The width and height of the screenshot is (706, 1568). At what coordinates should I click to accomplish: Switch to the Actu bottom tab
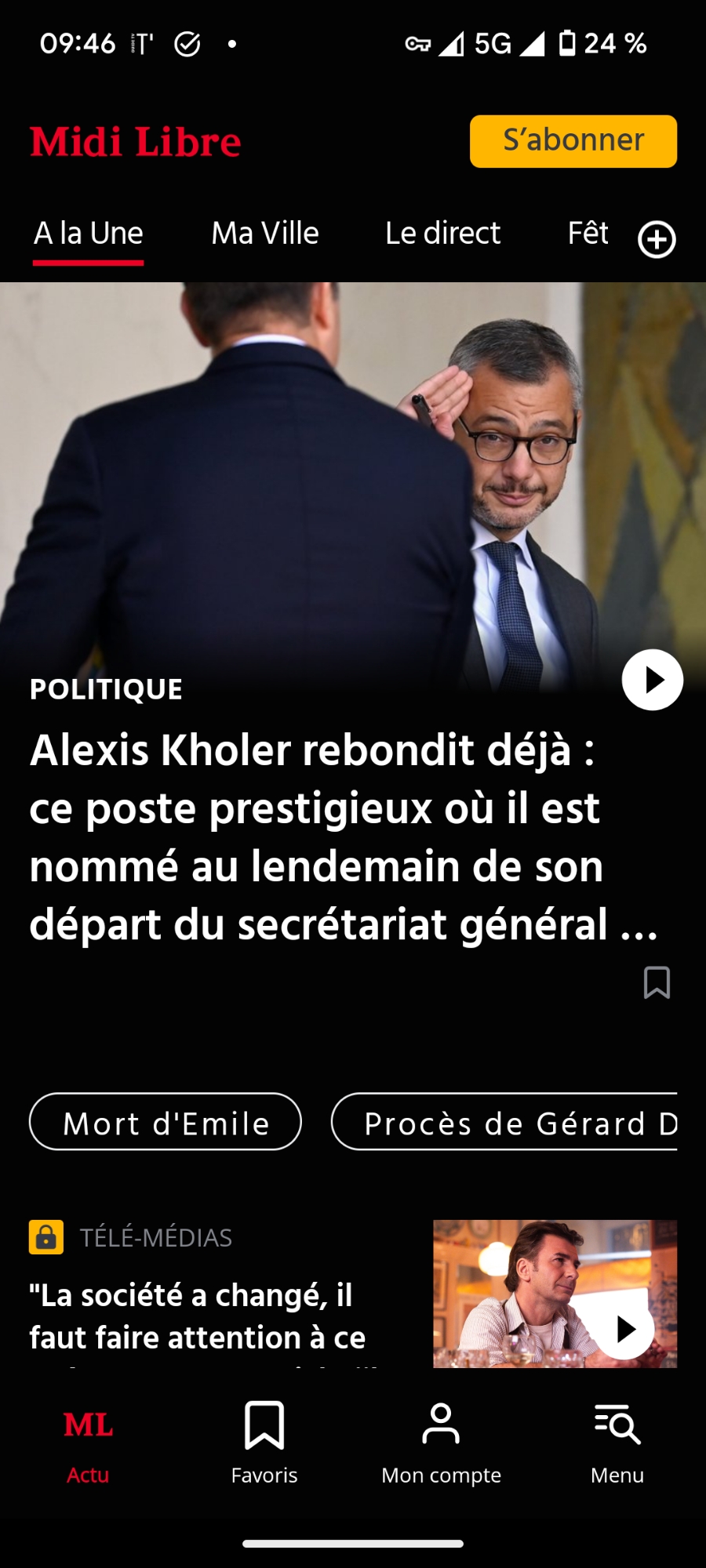pyautogui.click(x=88, y=1443)
